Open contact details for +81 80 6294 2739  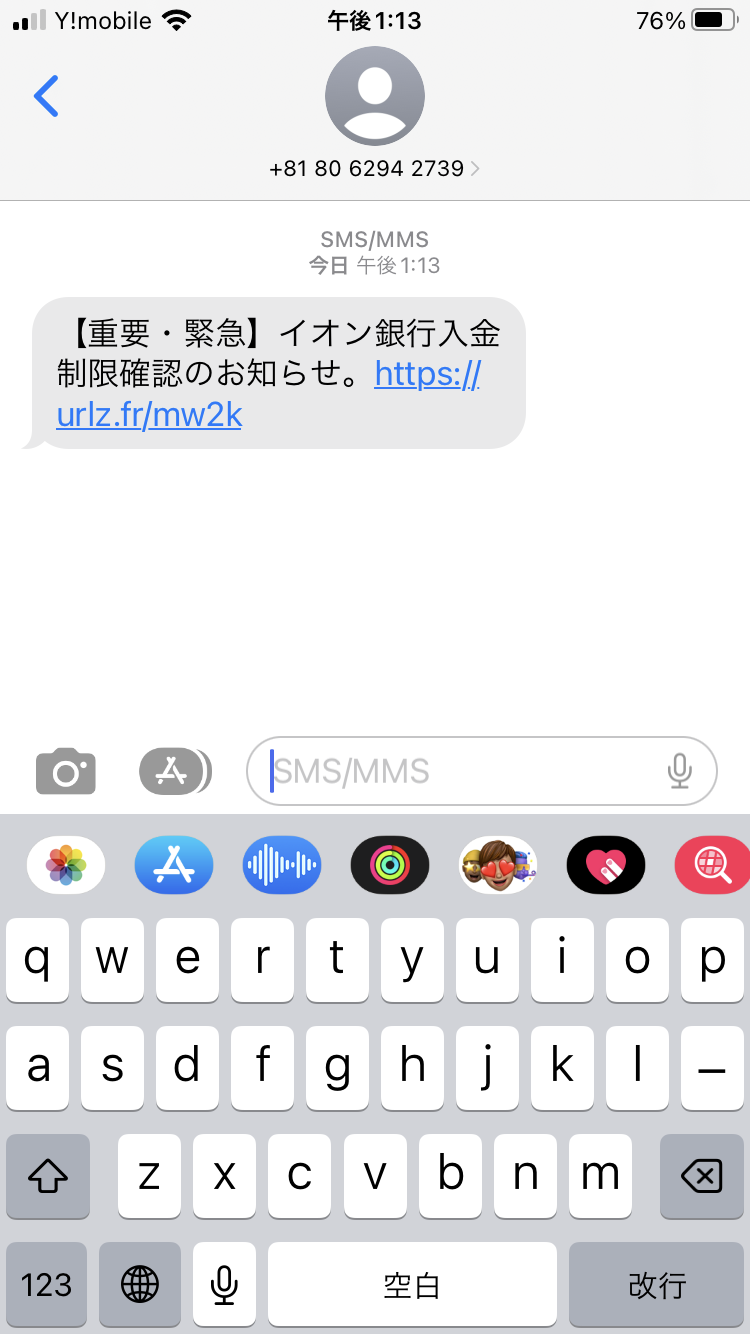(x=374, y=169)
